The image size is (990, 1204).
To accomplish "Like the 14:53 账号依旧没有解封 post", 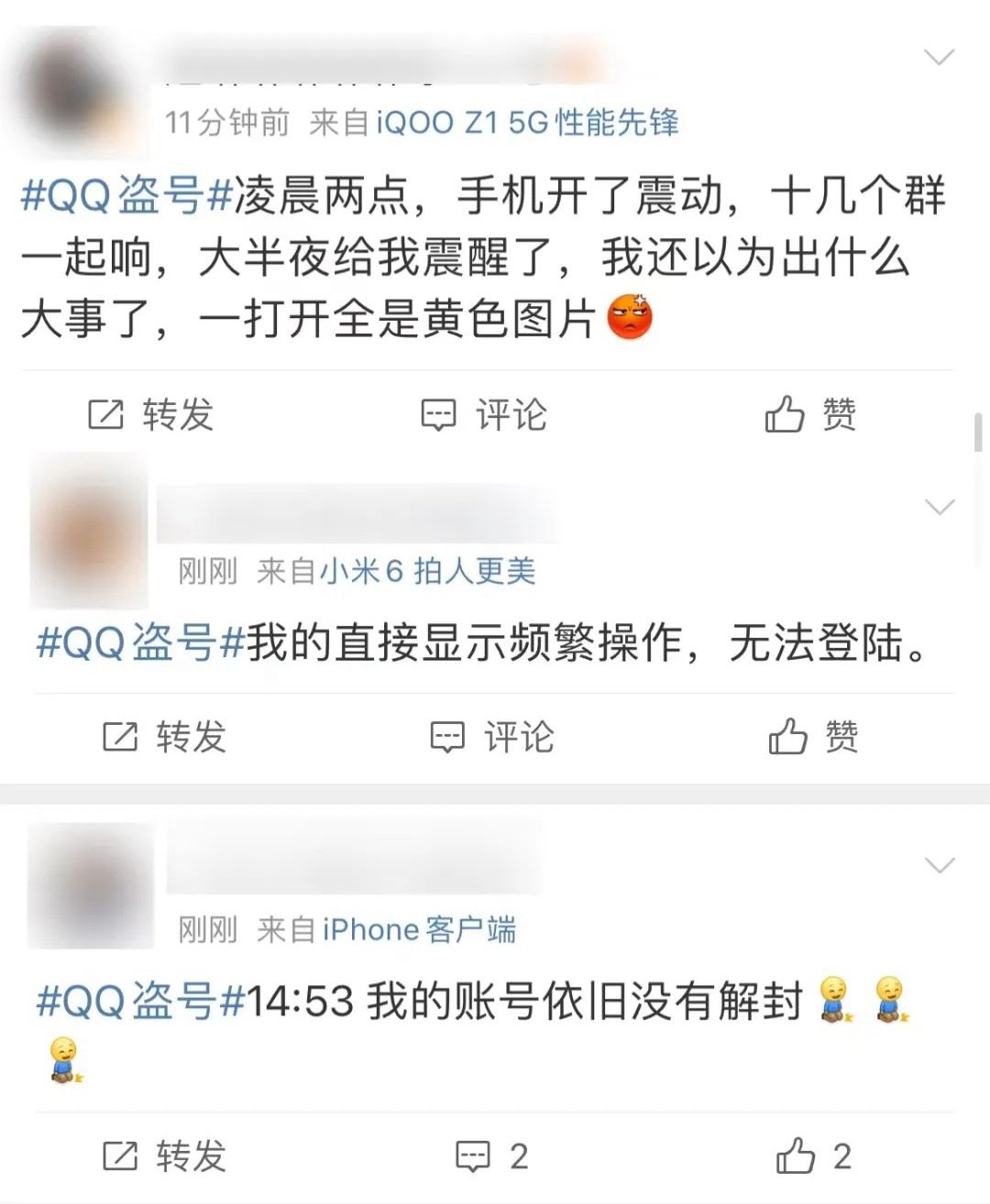I will [813, 1156].
